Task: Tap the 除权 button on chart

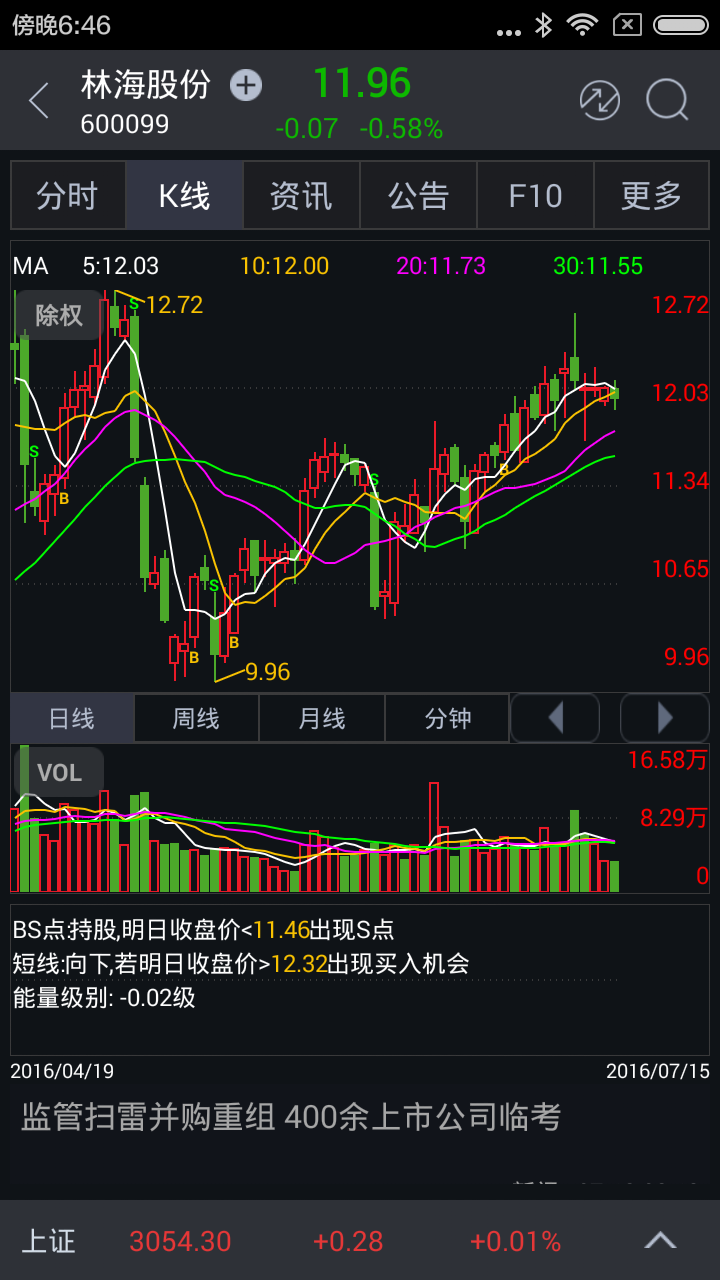Action: (59, 315)
